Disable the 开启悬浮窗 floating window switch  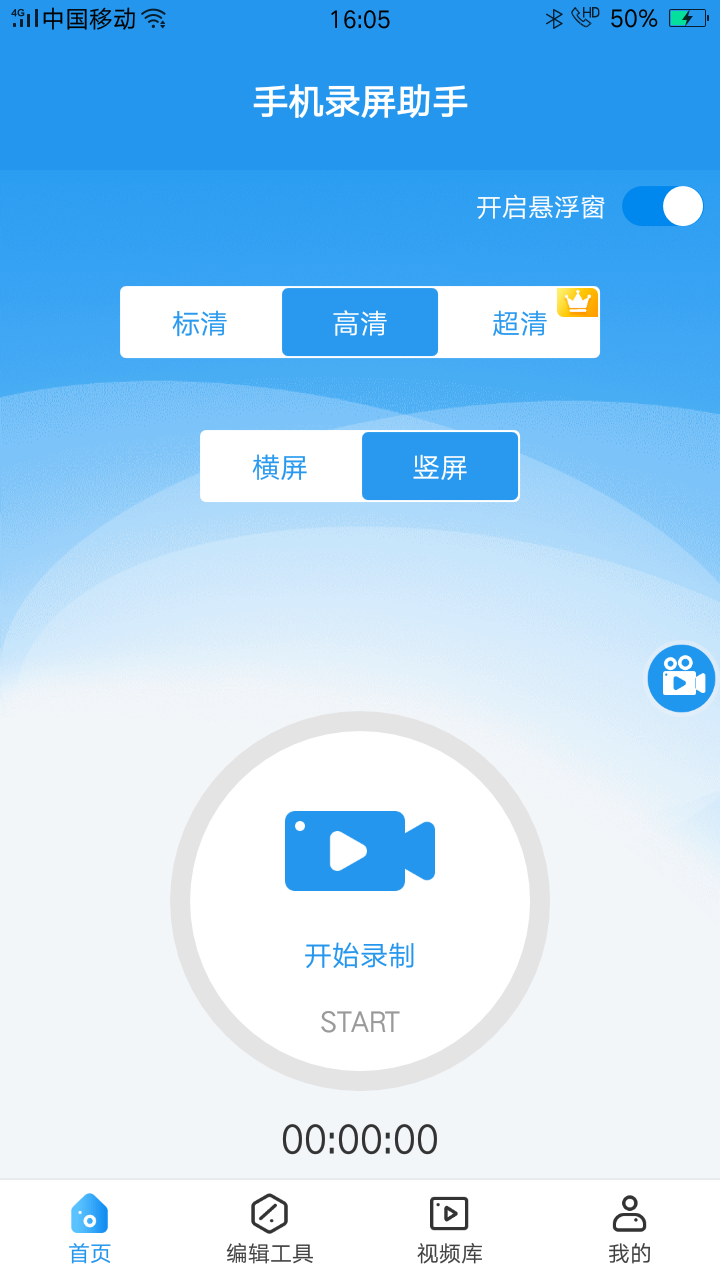pos(662,206)
